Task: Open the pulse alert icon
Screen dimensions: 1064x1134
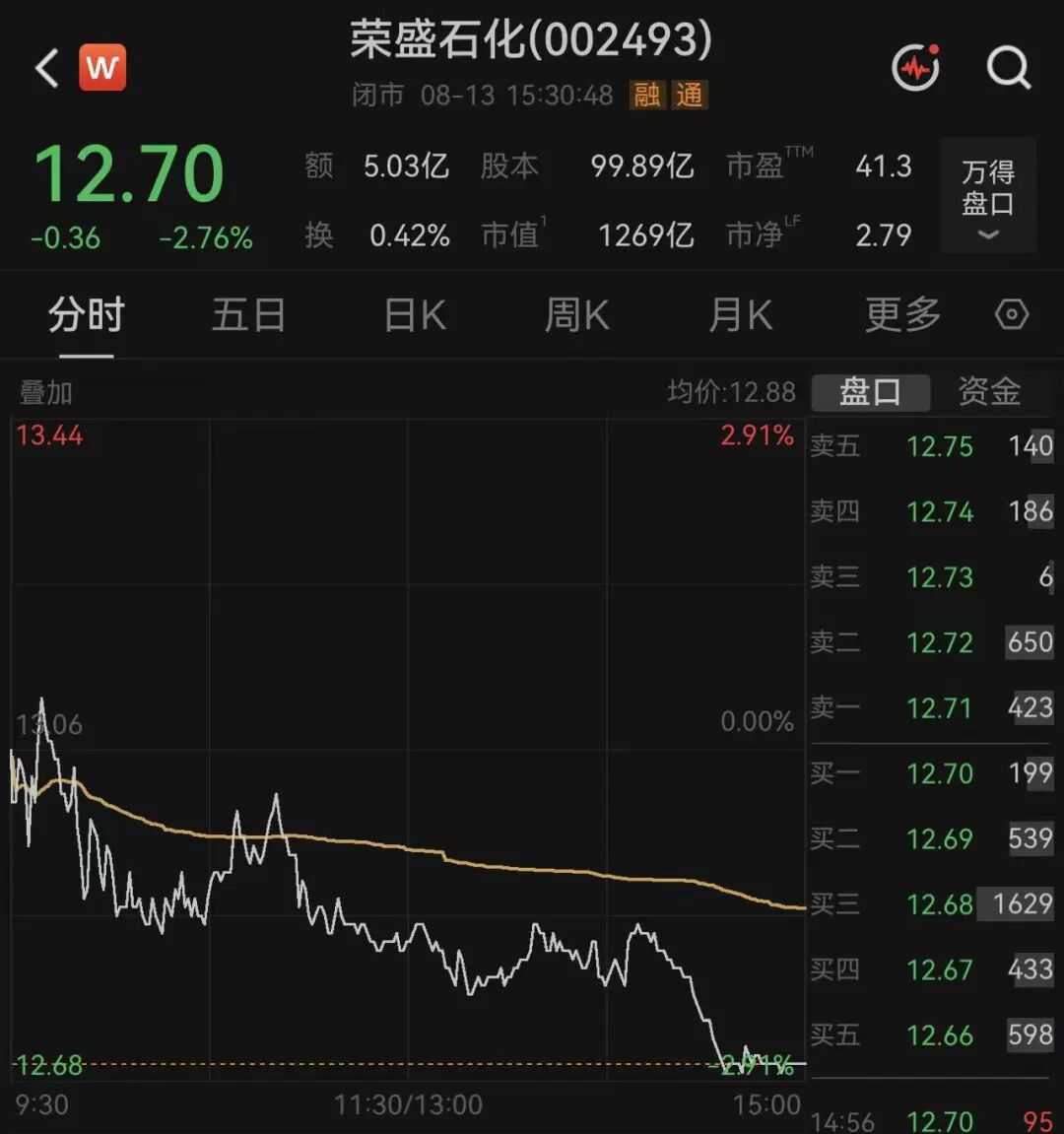Action: pyautogui.click(x=915, y=67)
